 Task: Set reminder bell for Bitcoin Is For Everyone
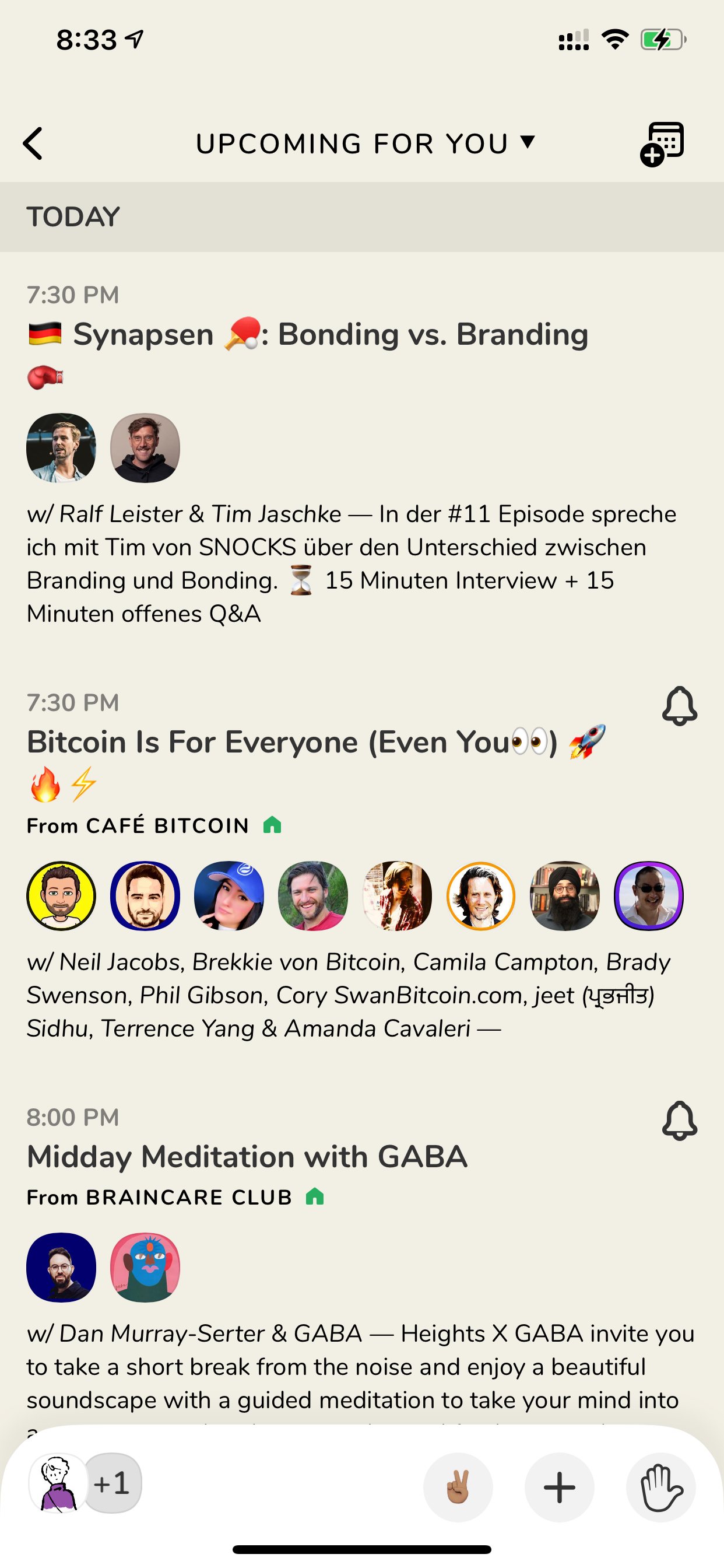[679, 706]
